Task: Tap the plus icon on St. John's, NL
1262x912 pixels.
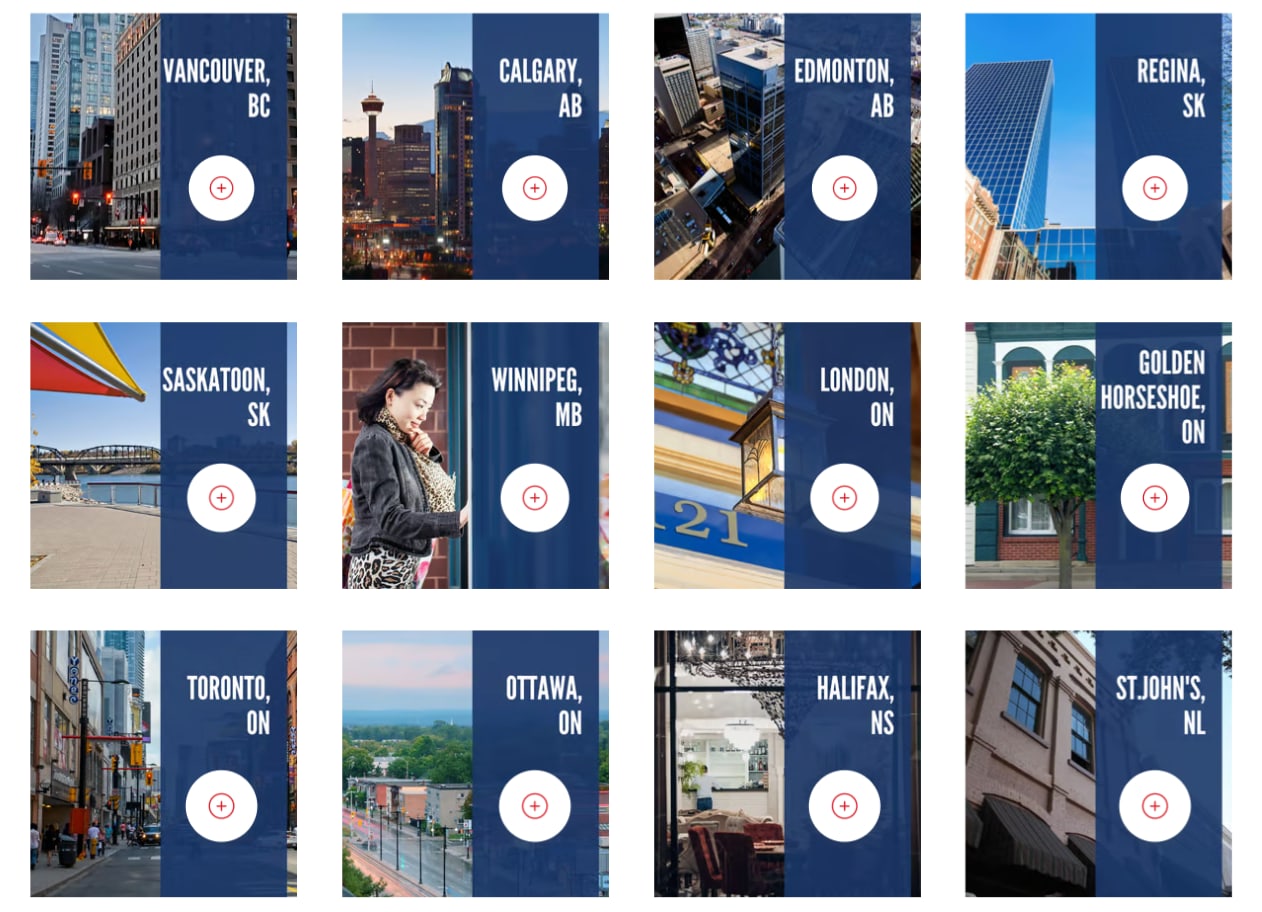Action: pyautogui.click(x=1154, y=805)
